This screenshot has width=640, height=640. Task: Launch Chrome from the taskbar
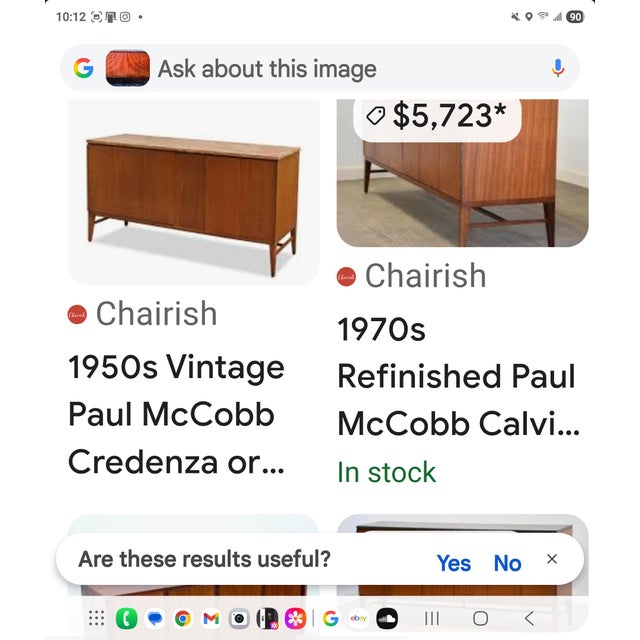point(183,618)
